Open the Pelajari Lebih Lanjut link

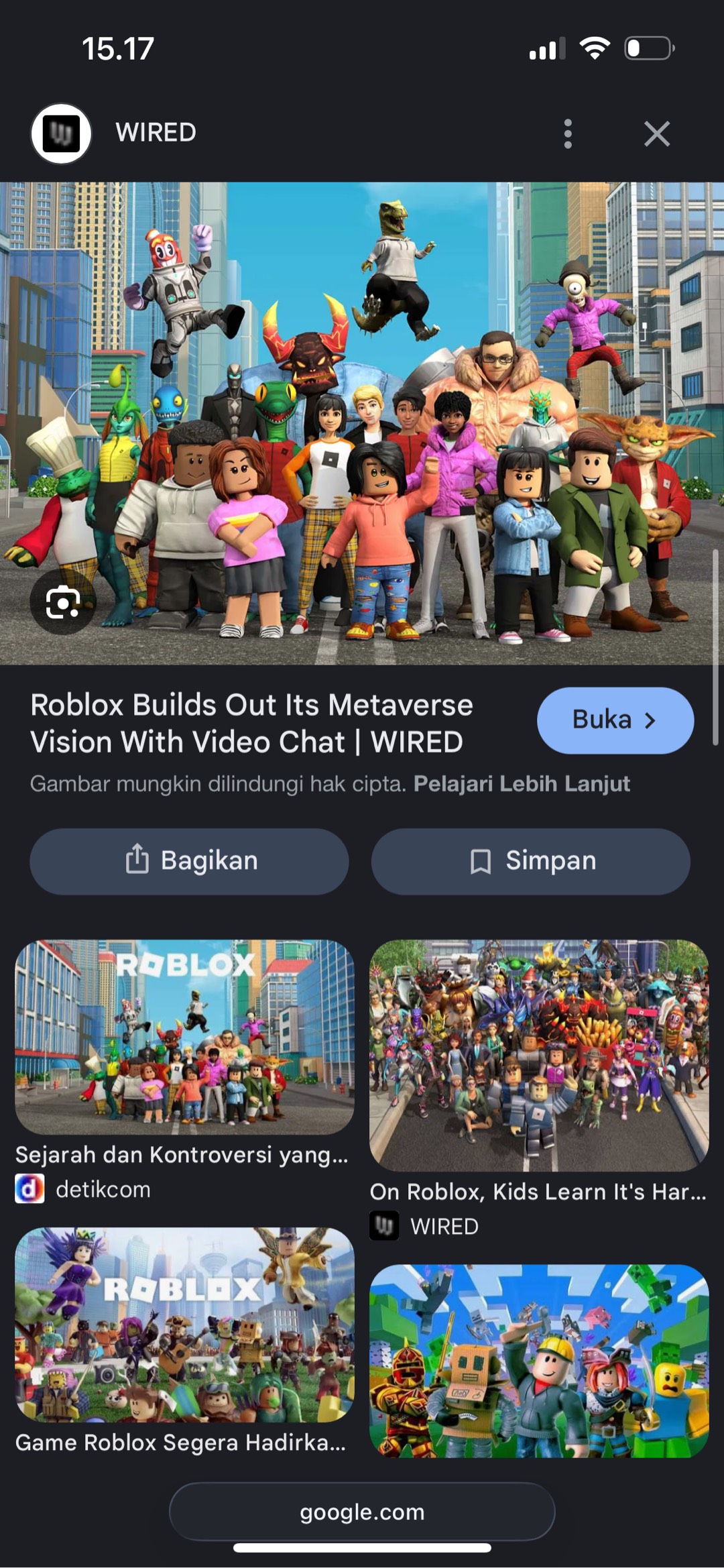click(522, 783)
